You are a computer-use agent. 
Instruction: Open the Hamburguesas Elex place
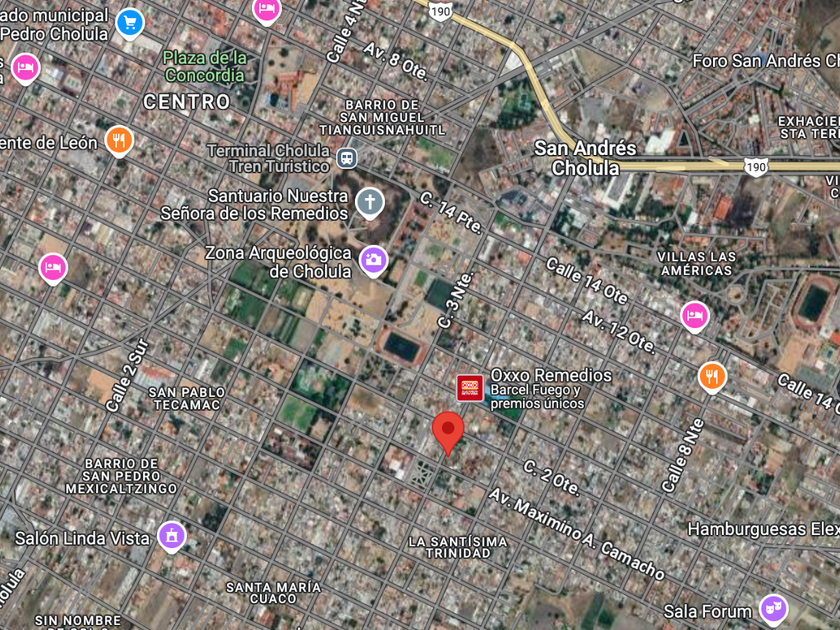762,528
